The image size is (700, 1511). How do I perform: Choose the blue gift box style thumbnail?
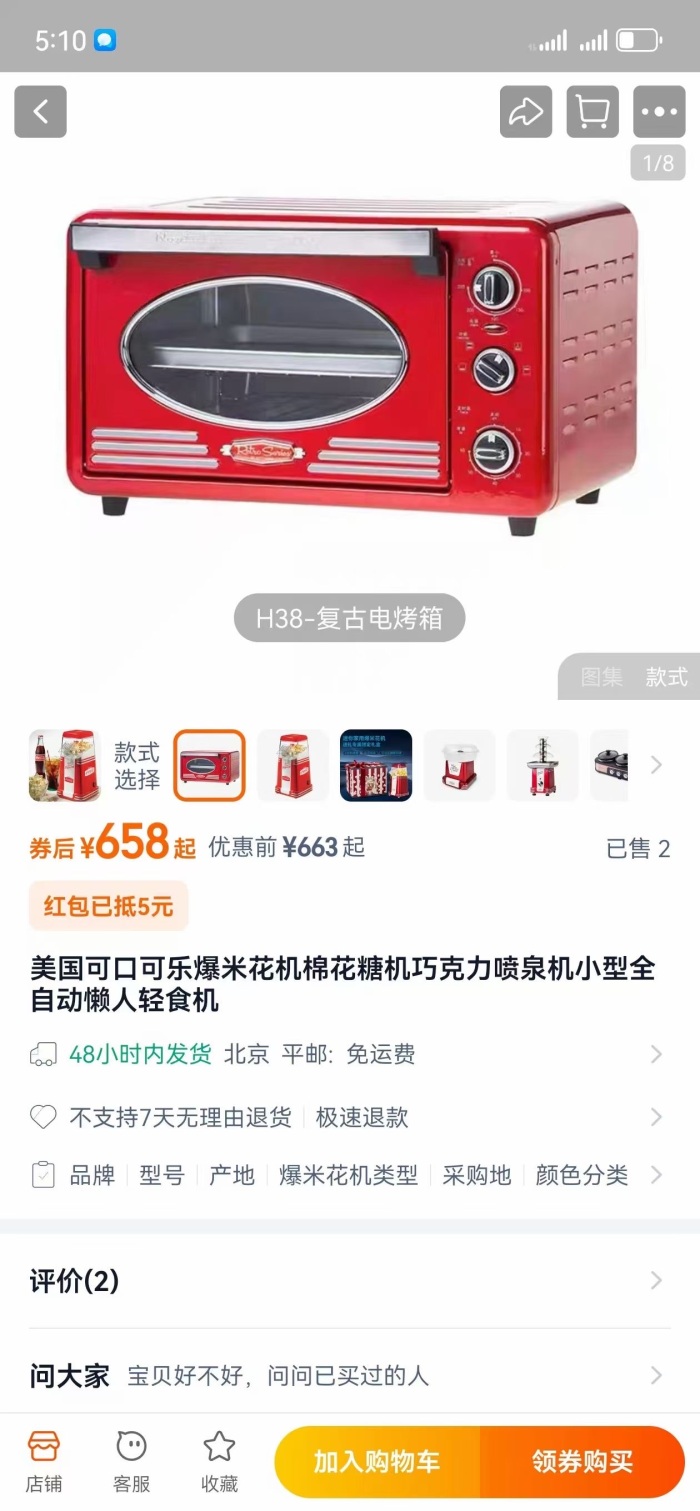coord(376,765)
